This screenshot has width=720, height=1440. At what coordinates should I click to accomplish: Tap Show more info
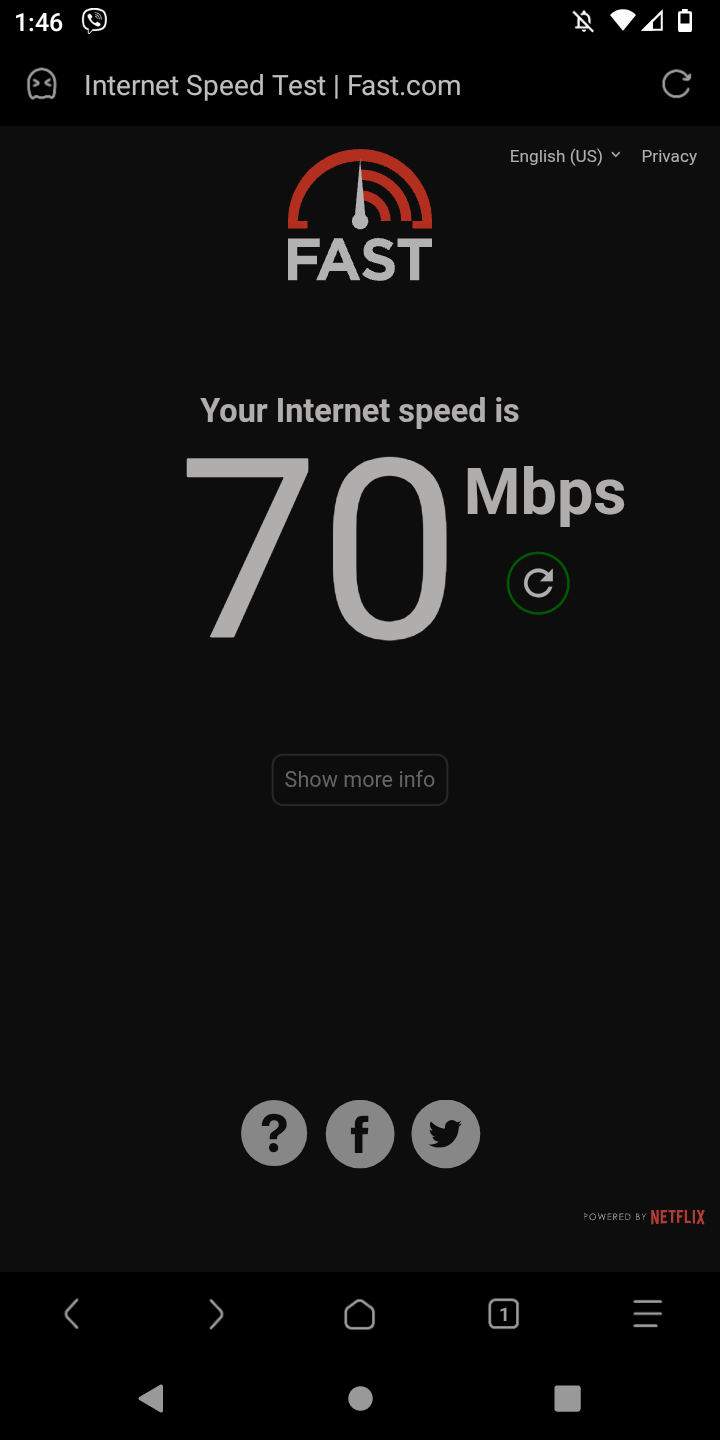click(x=360, y=779)
